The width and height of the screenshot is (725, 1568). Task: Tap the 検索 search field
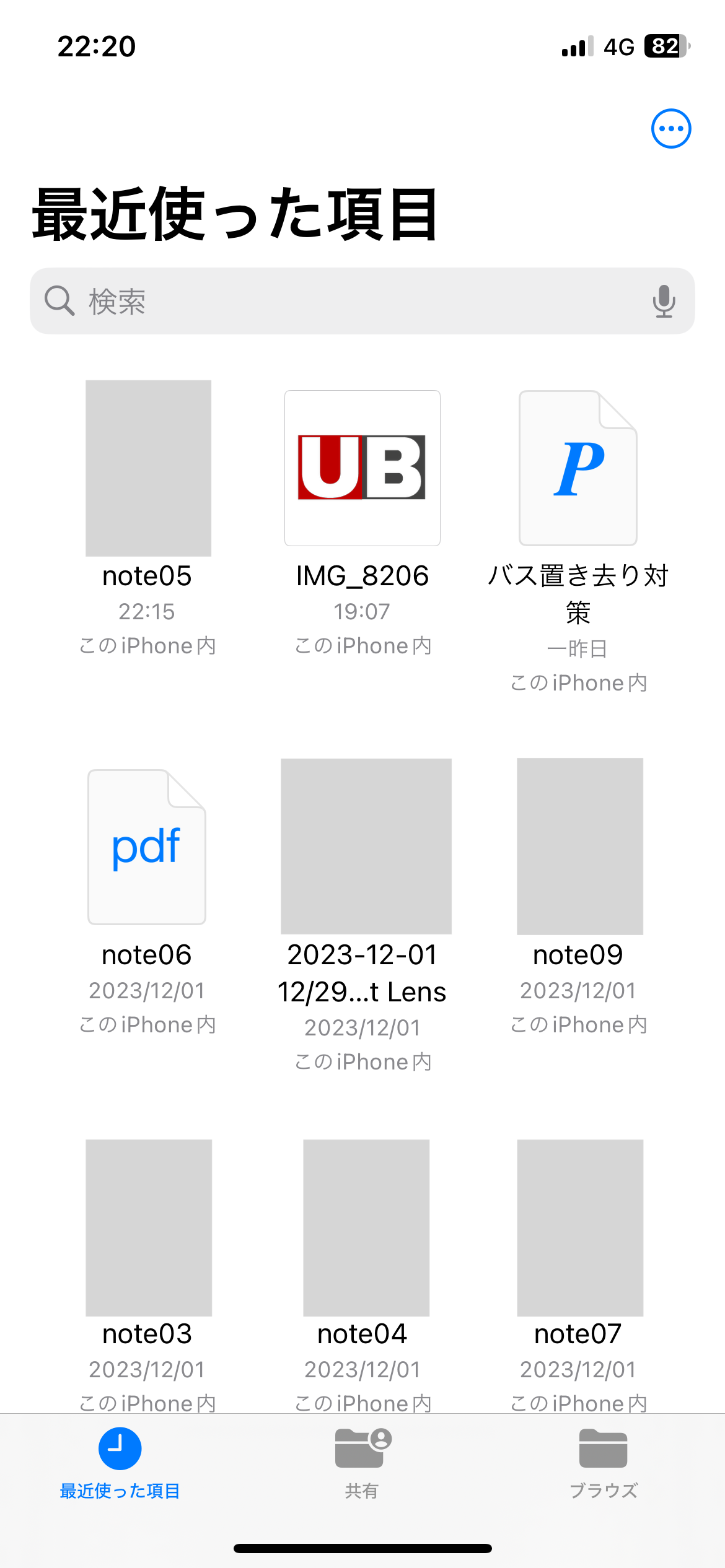[x=347, y=302]
